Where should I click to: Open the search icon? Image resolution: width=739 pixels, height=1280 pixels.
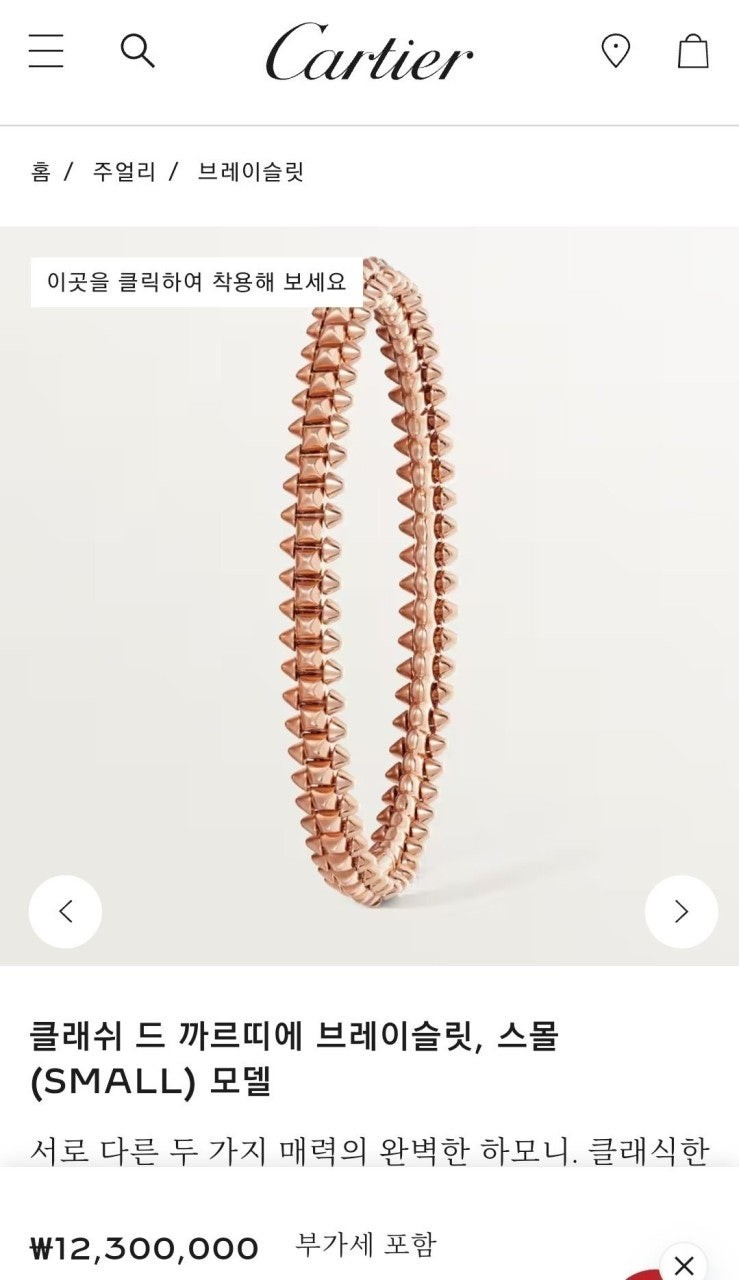138,50
